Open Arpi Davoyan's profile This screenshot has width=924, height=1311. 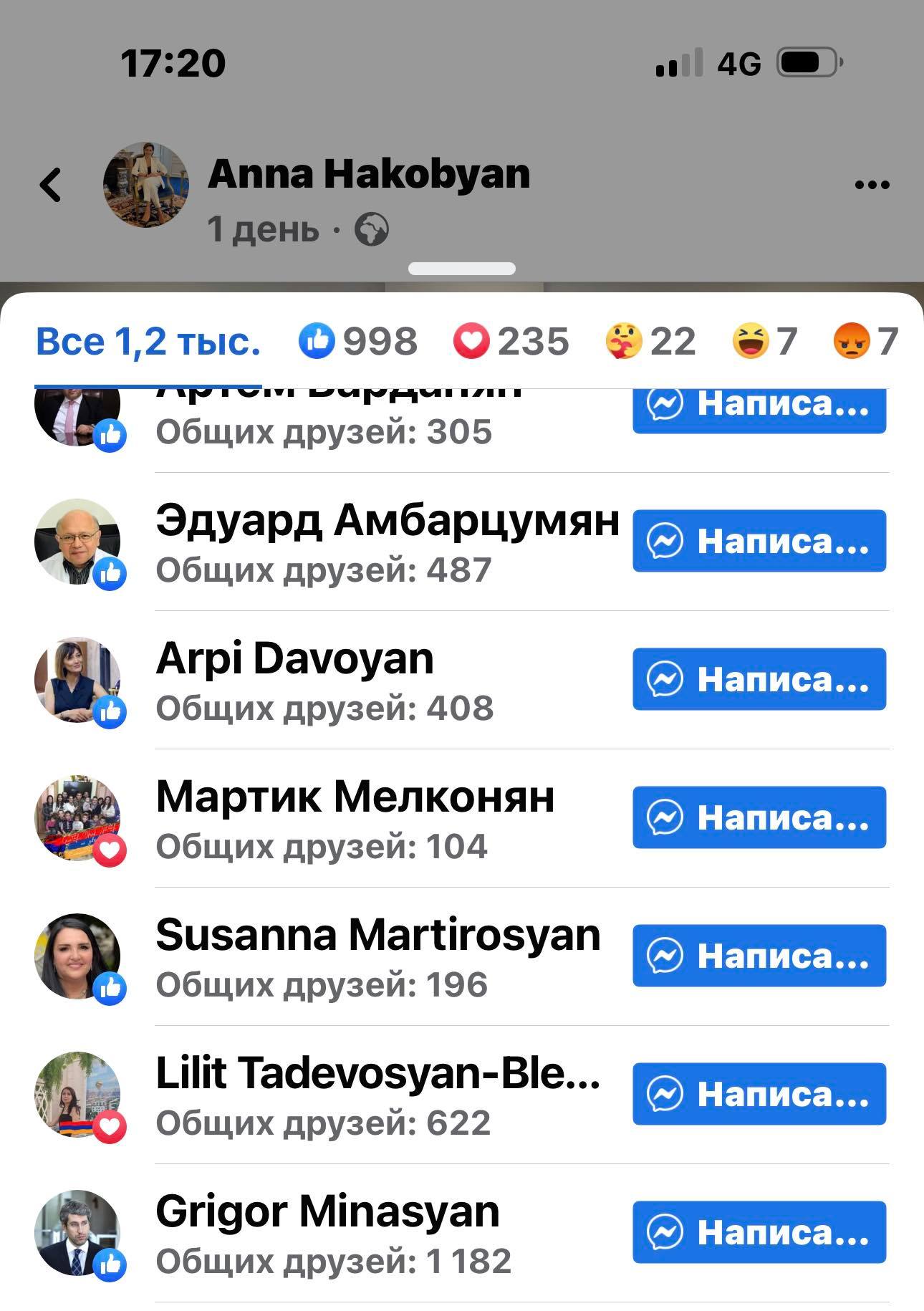click(x=294, y=658)
